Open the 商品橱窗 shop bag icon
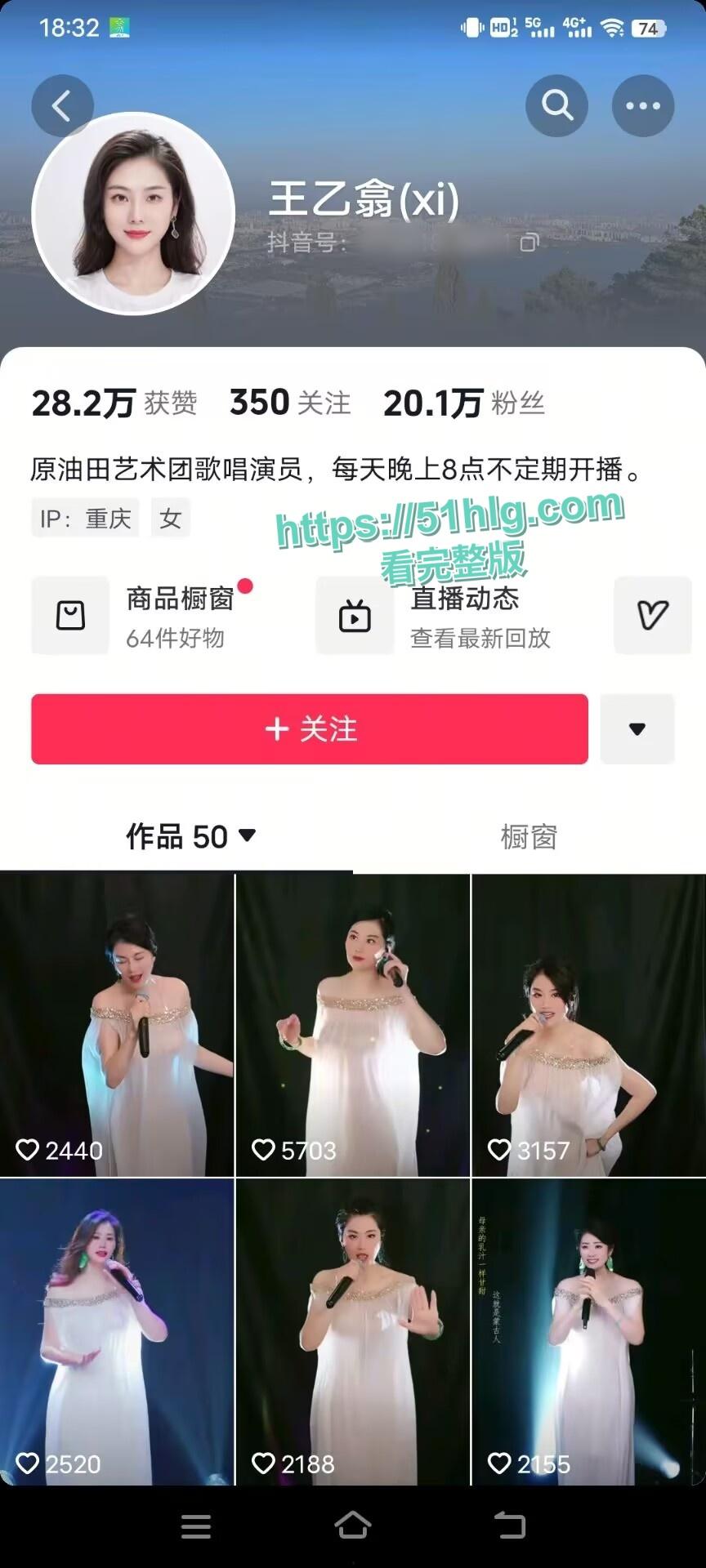Screen dimensions: 706x1568 (70, 615)
